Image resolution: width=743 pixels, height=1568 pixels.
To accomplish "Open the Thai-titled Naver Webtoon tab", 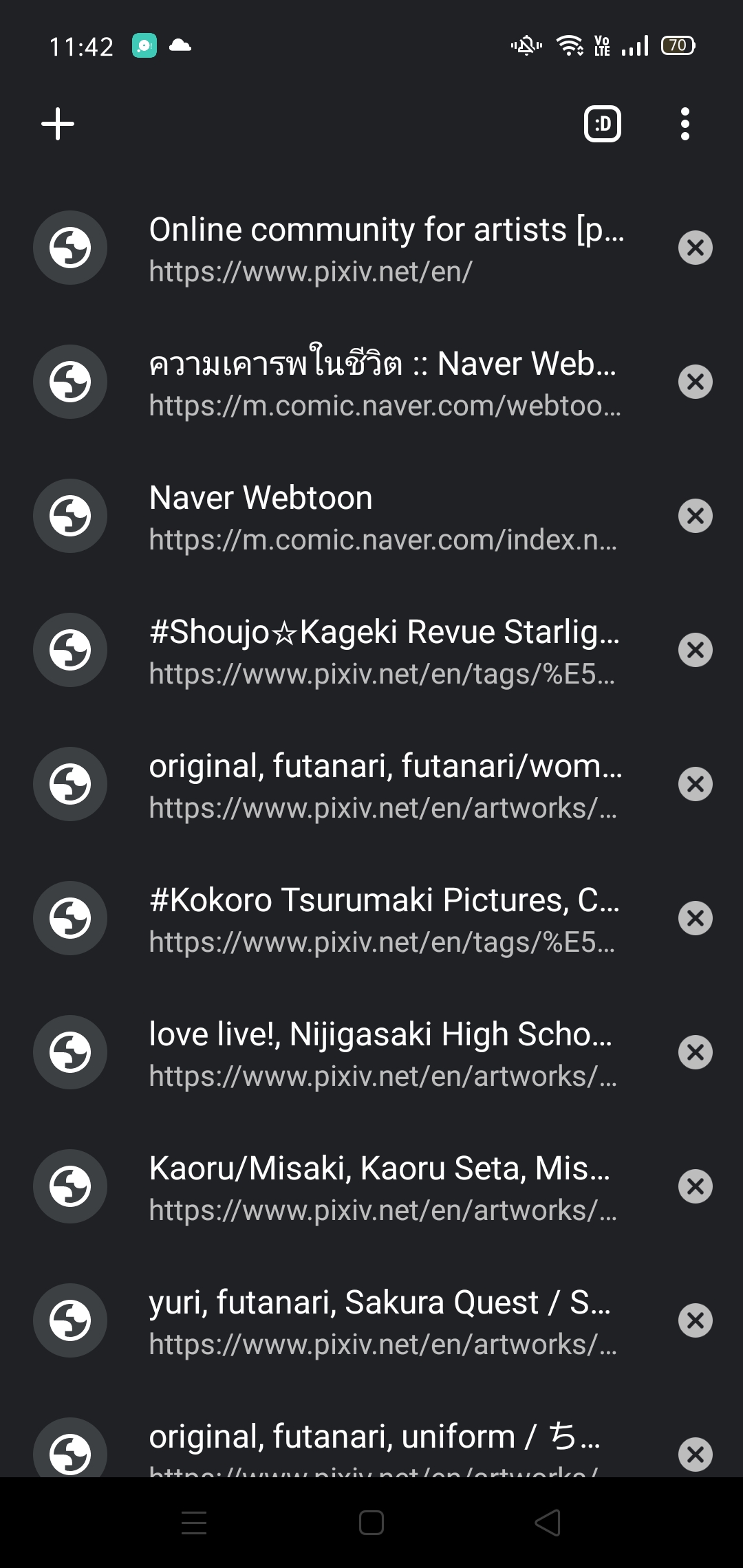I will point(371,382).
